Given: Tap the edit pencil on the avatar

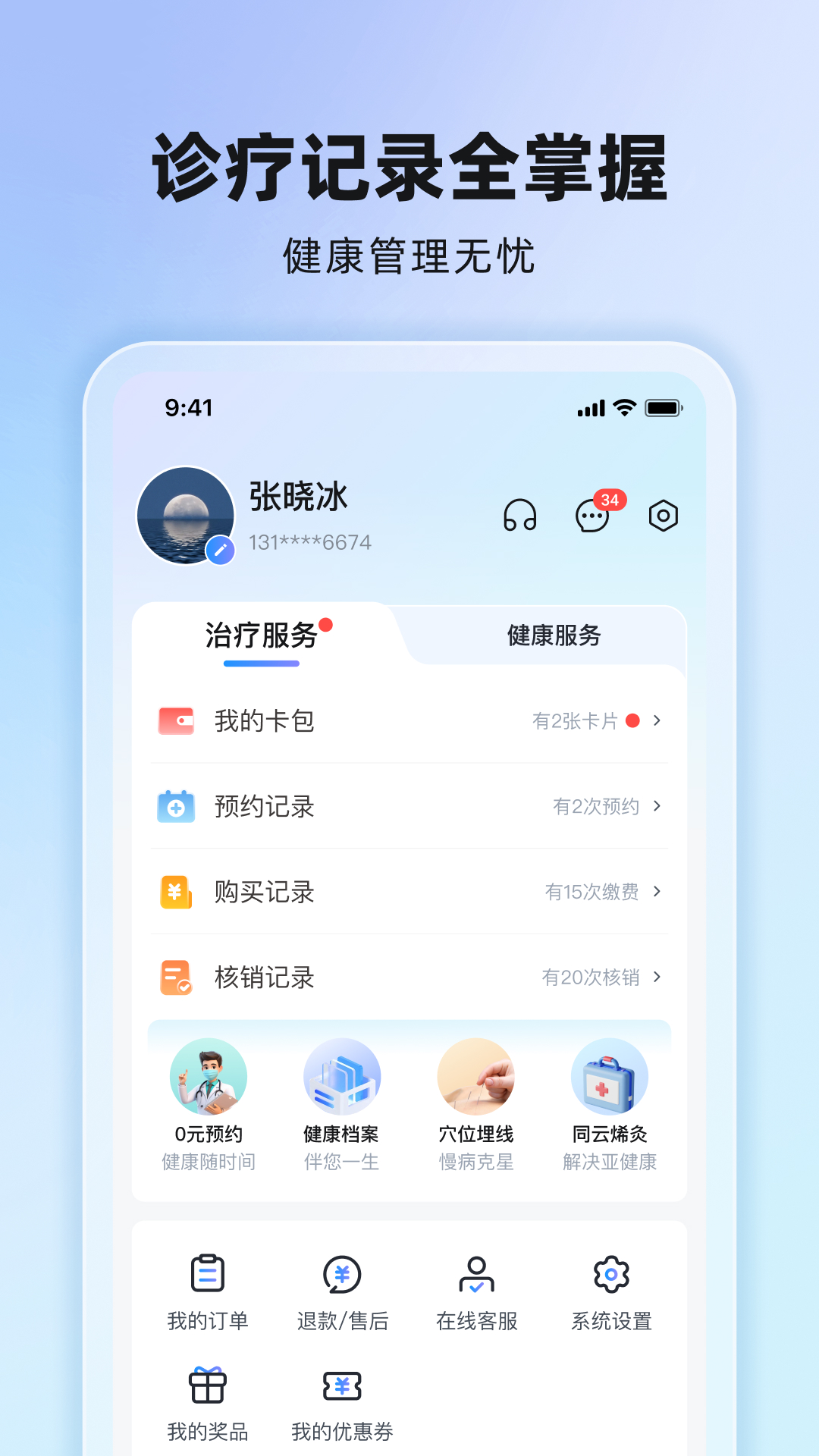Looking at the screenshot, I should coord(220,550).
